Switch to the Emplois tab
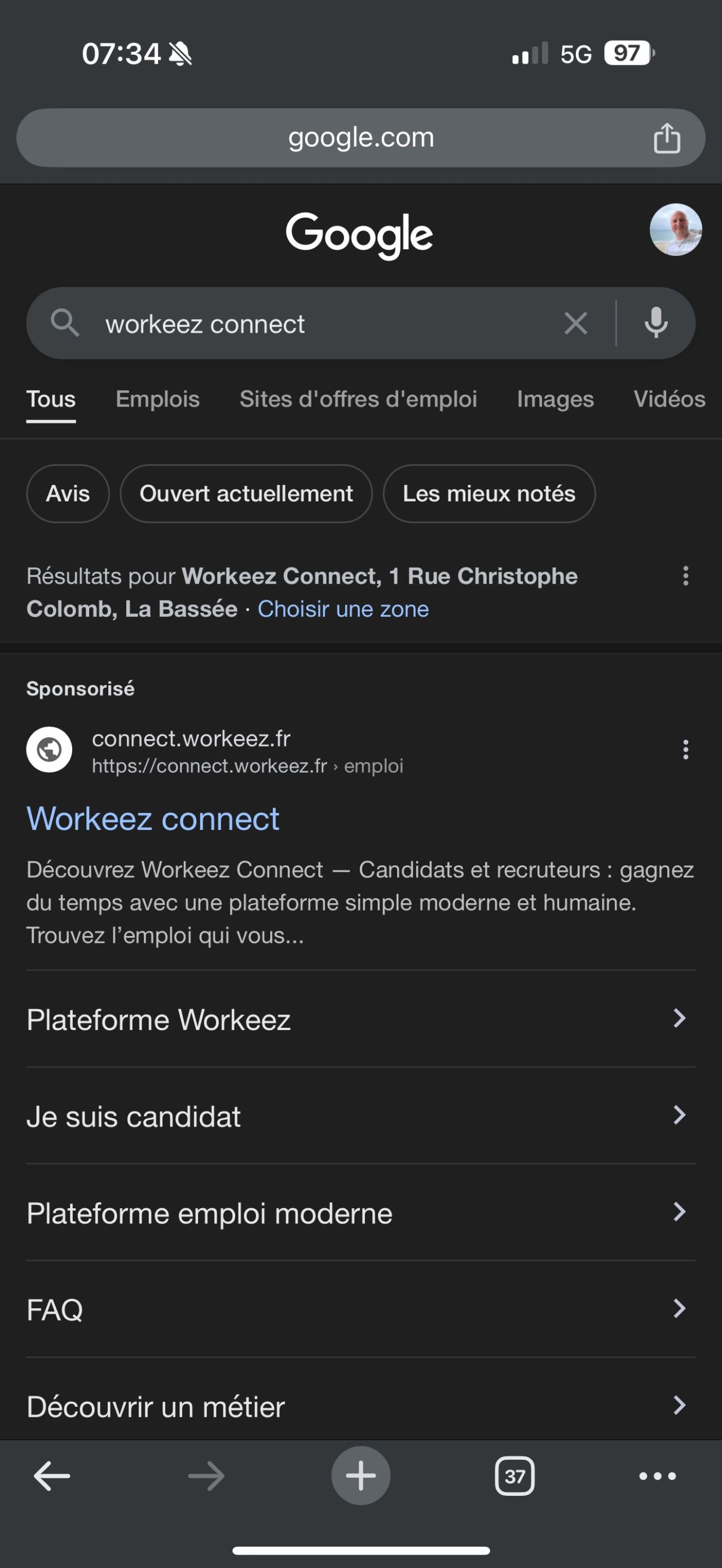 [158, 399]
